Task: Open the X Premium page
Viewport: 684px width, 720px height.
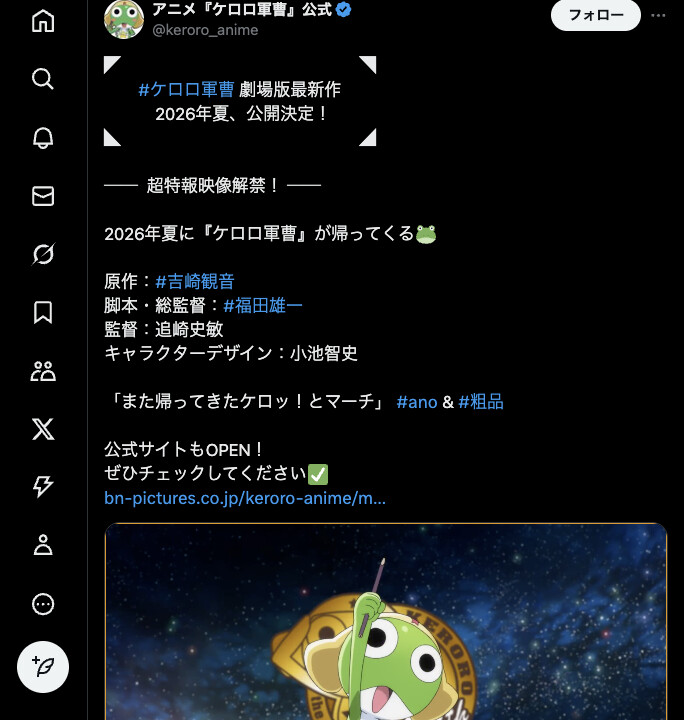Action: [x=43, y=430]
